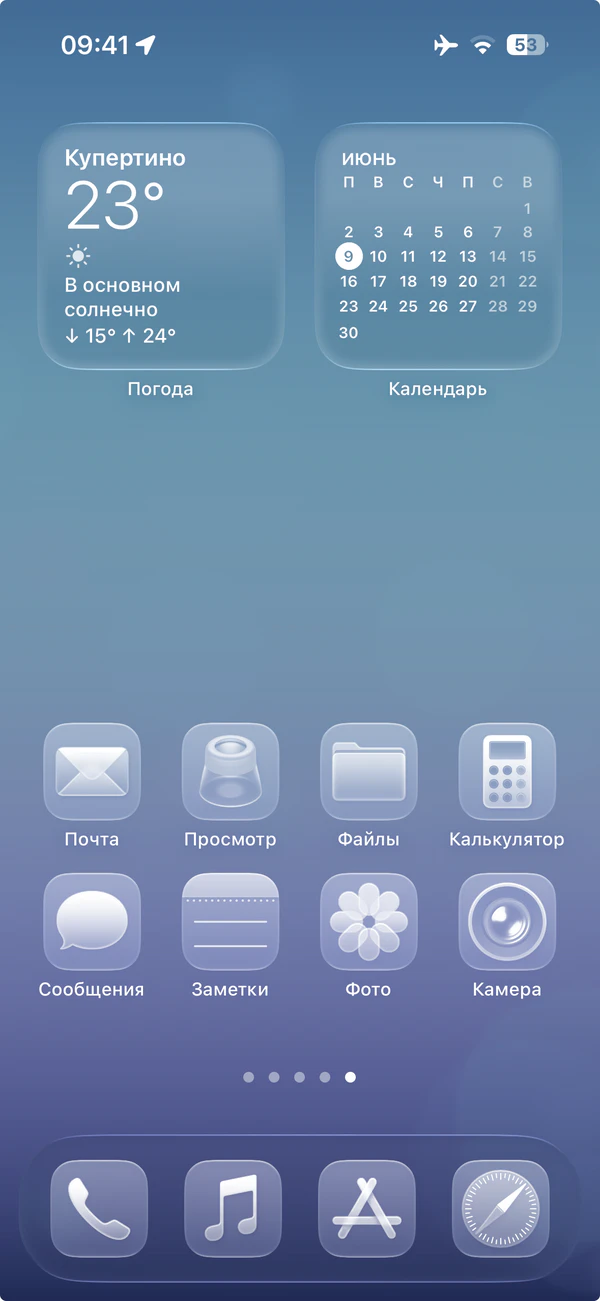Open the App Store from the dock
The image size is (600, 1301).
click(x=367, y=1208)
